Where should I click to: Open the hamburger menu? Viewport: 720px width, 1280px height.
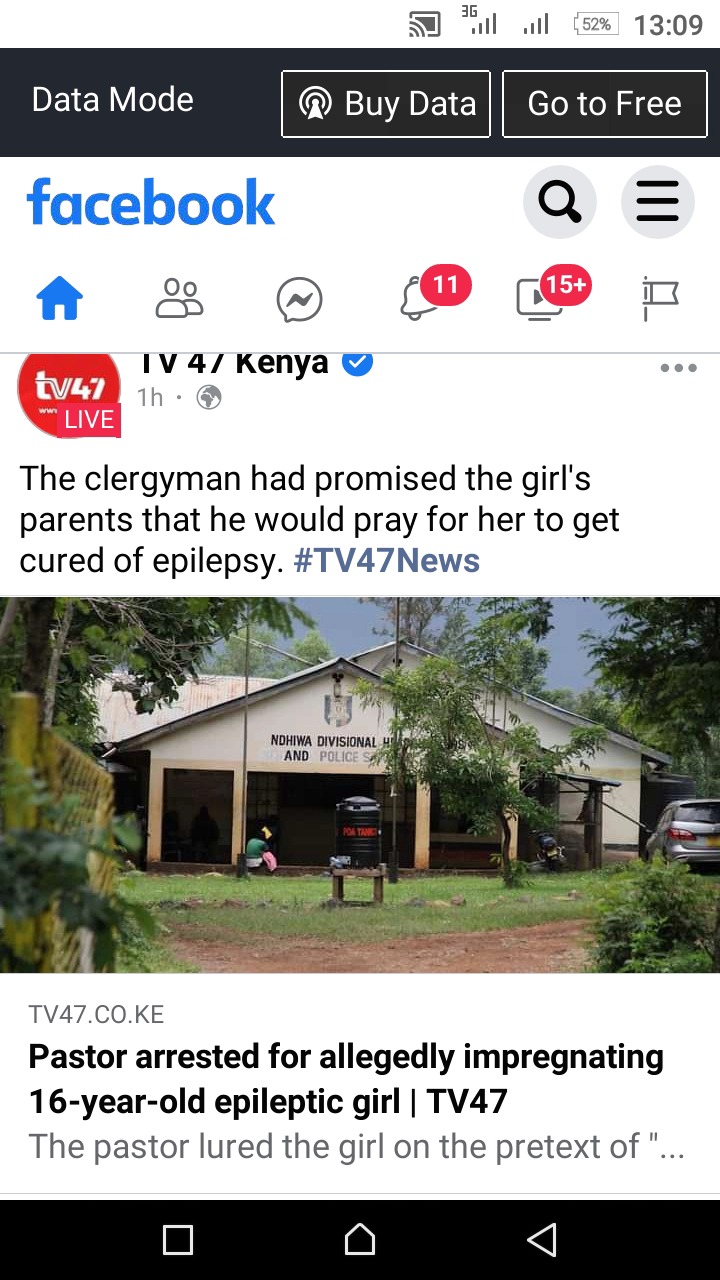click(657, 203)
